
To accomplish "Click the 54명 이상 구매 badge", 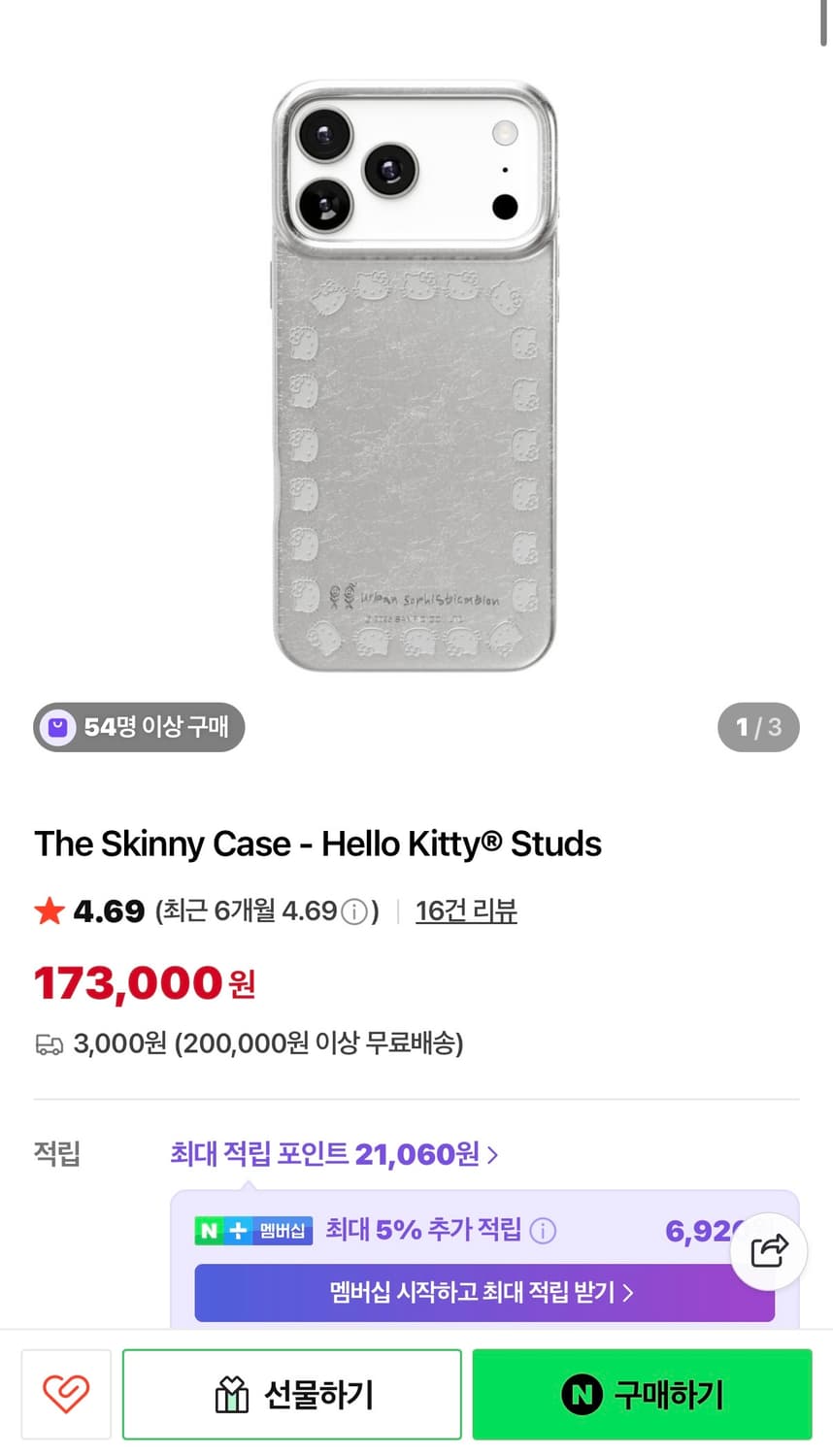I will pyautogui.click(x=138, y=726).
